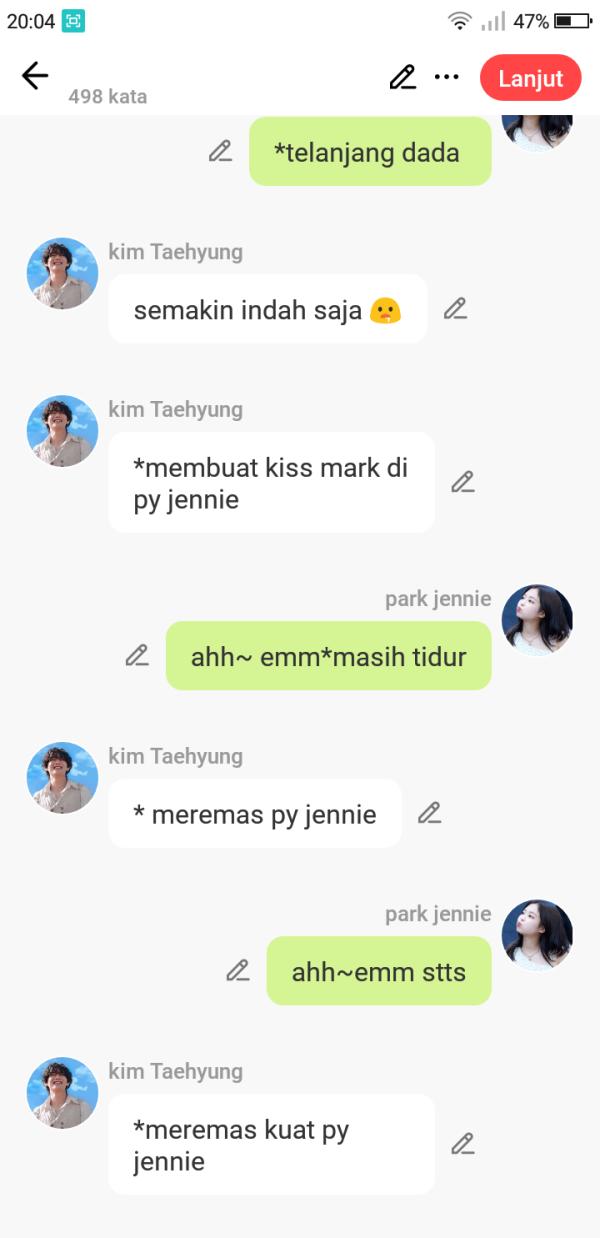
Task: Open the three-dot overflow menu
Action: (x=446, y=77)
